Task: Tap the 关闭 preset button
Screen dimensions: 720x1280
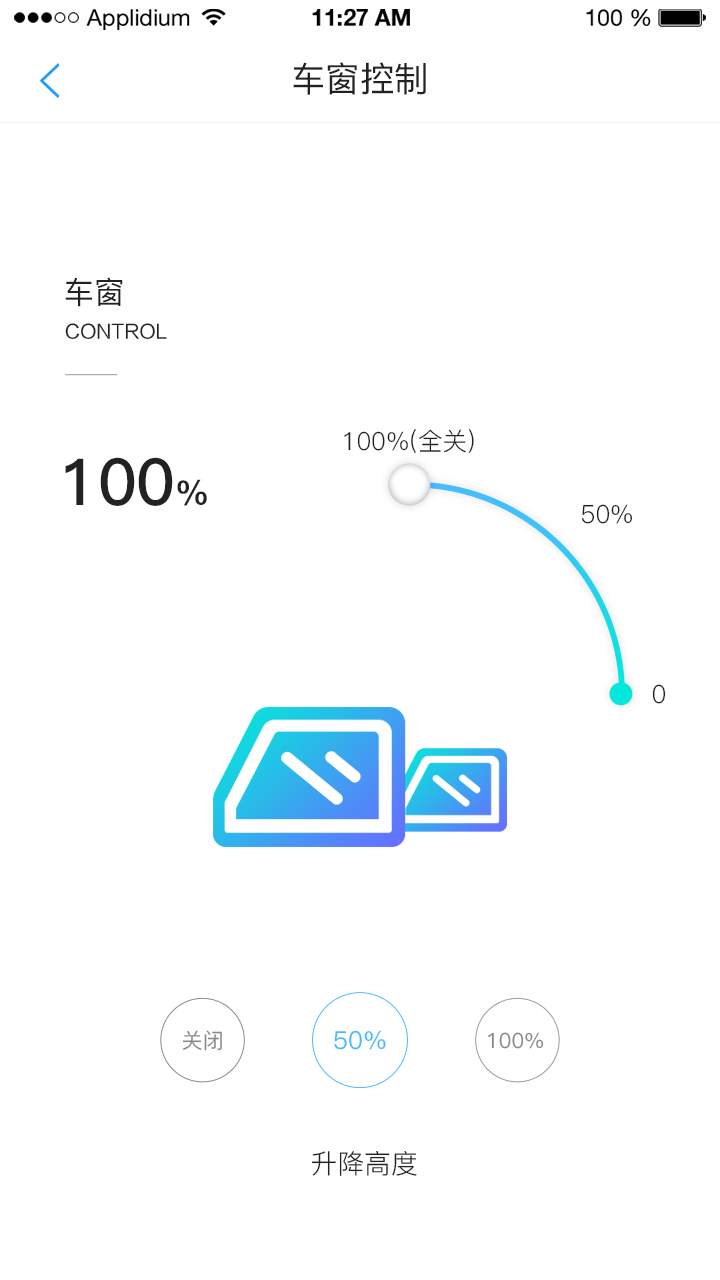Action: point(202,1040)
